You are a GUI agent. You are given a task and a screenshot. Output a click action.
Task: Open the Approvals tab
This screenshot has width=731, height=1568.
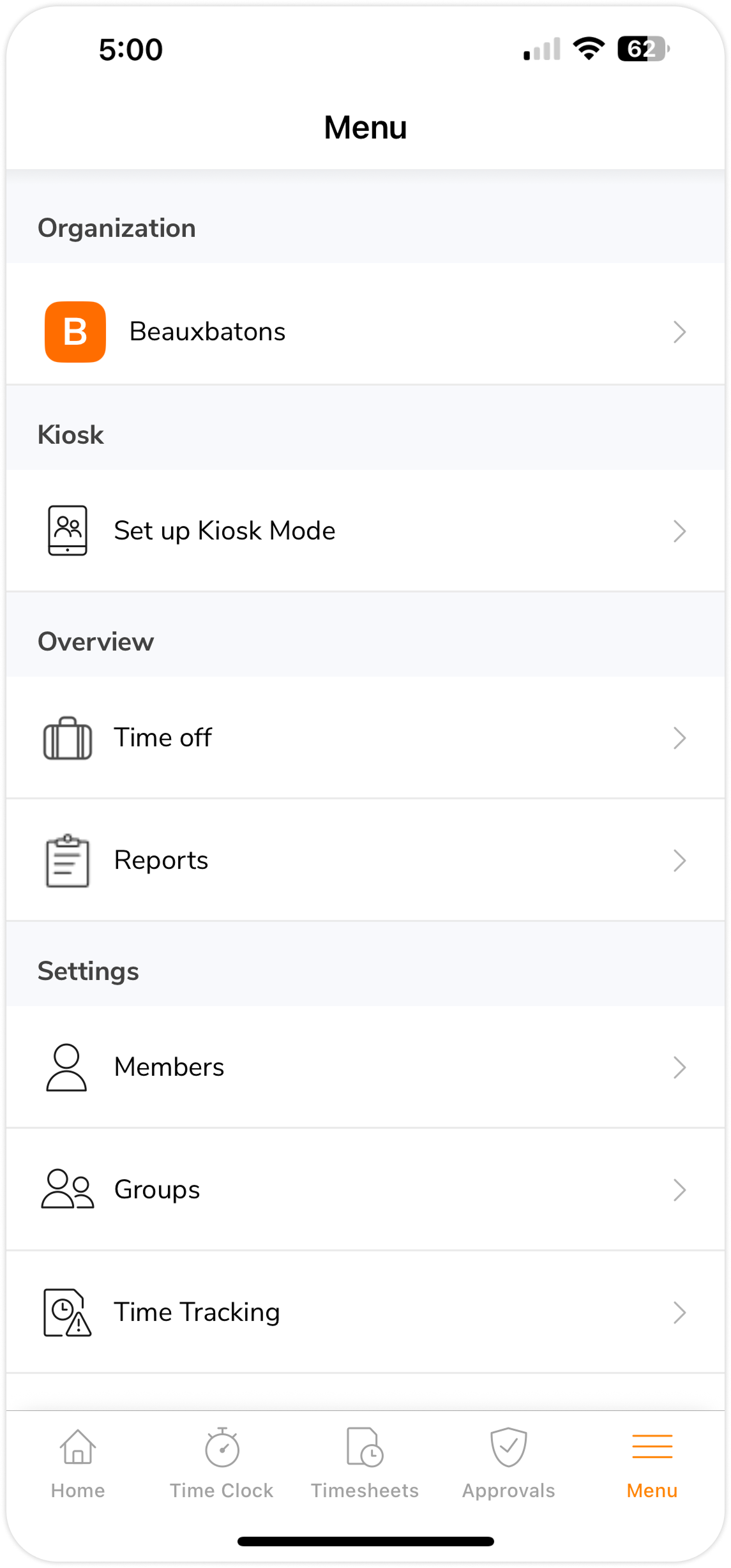pyautogui.click(x=509, y=1462)
